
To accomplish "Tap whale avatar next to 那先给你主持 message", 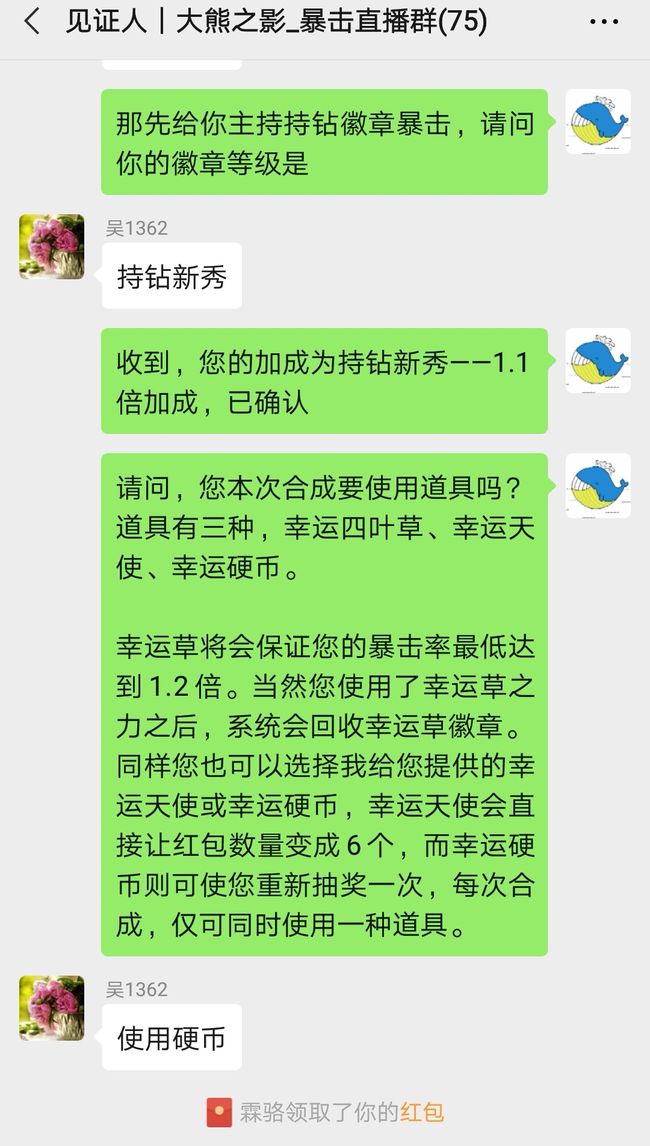I will point(598,121).
